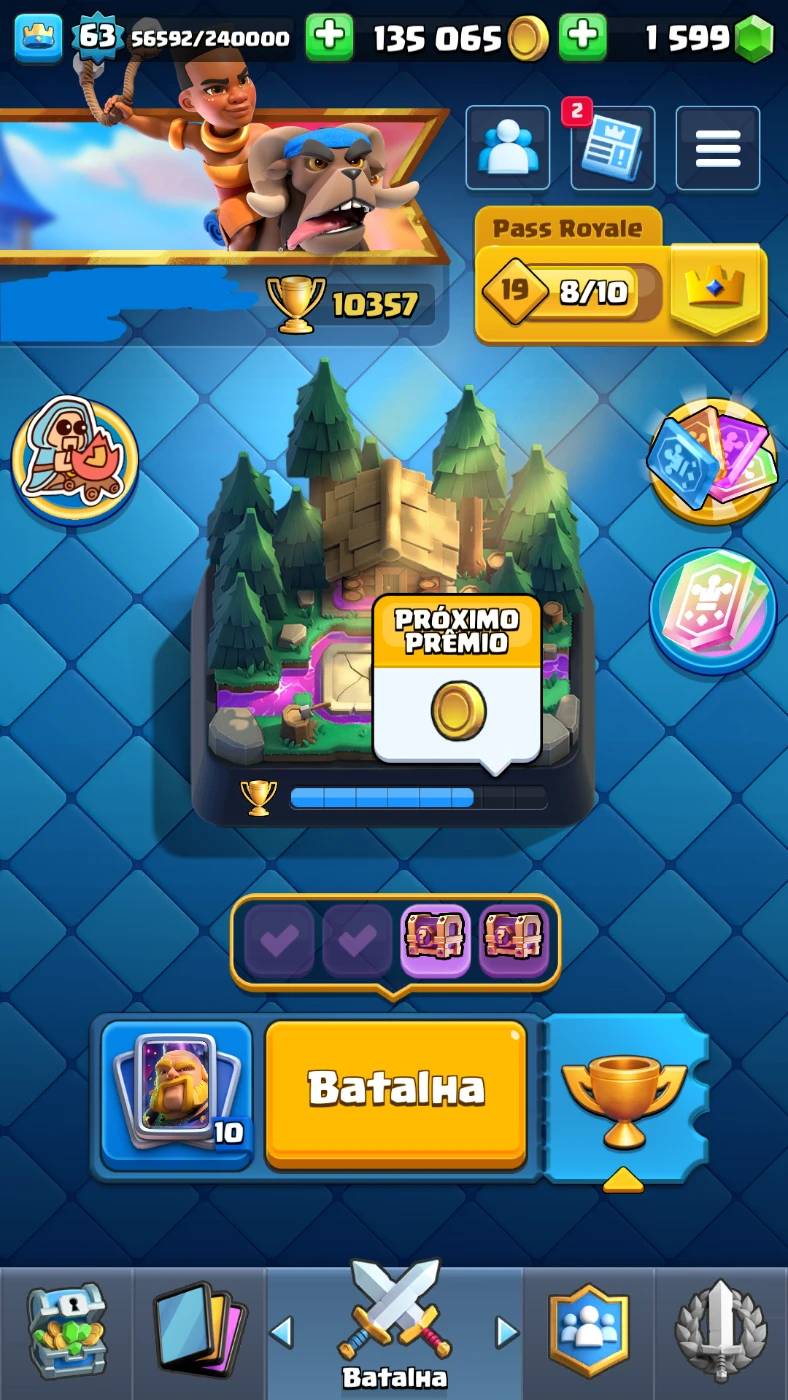Add gold with the green plus beside coins
This screenshot has height=1400, width=788.
(x=582, y=38)
